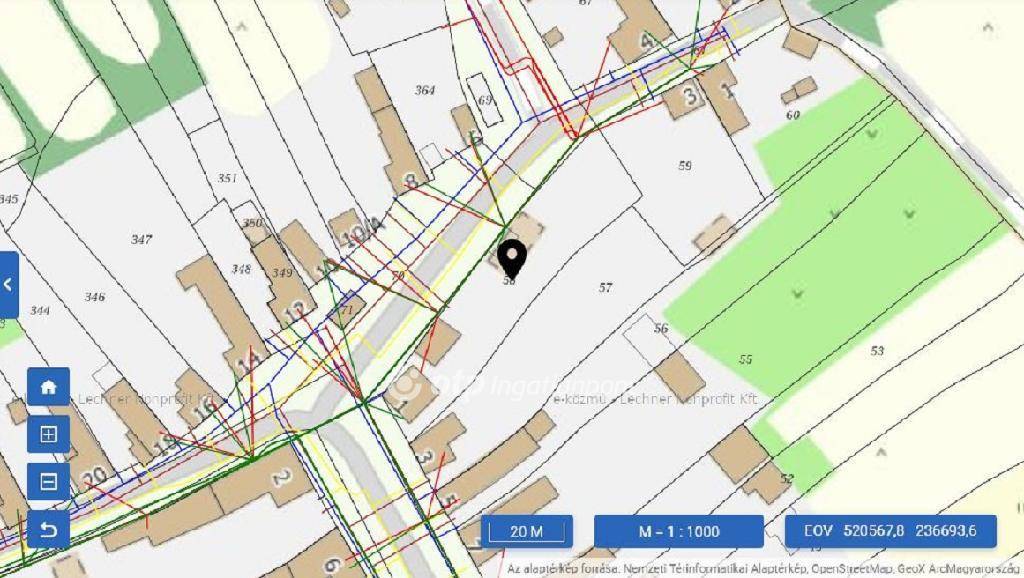Open the M - 1:1000 scale selector

click(x=678, y=531)
